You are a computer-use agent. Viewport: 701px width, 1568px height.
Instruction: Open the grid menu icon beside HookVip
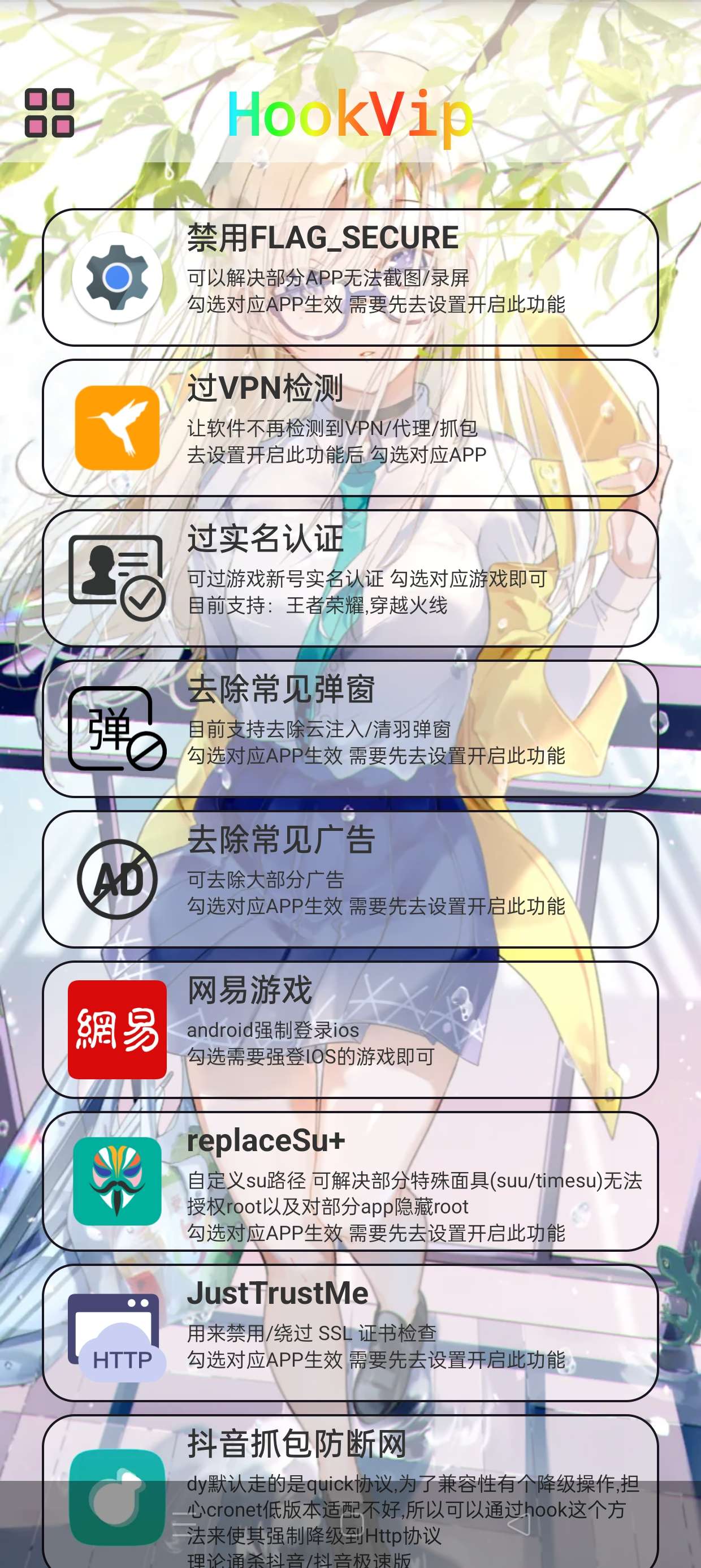pos(49,113)
